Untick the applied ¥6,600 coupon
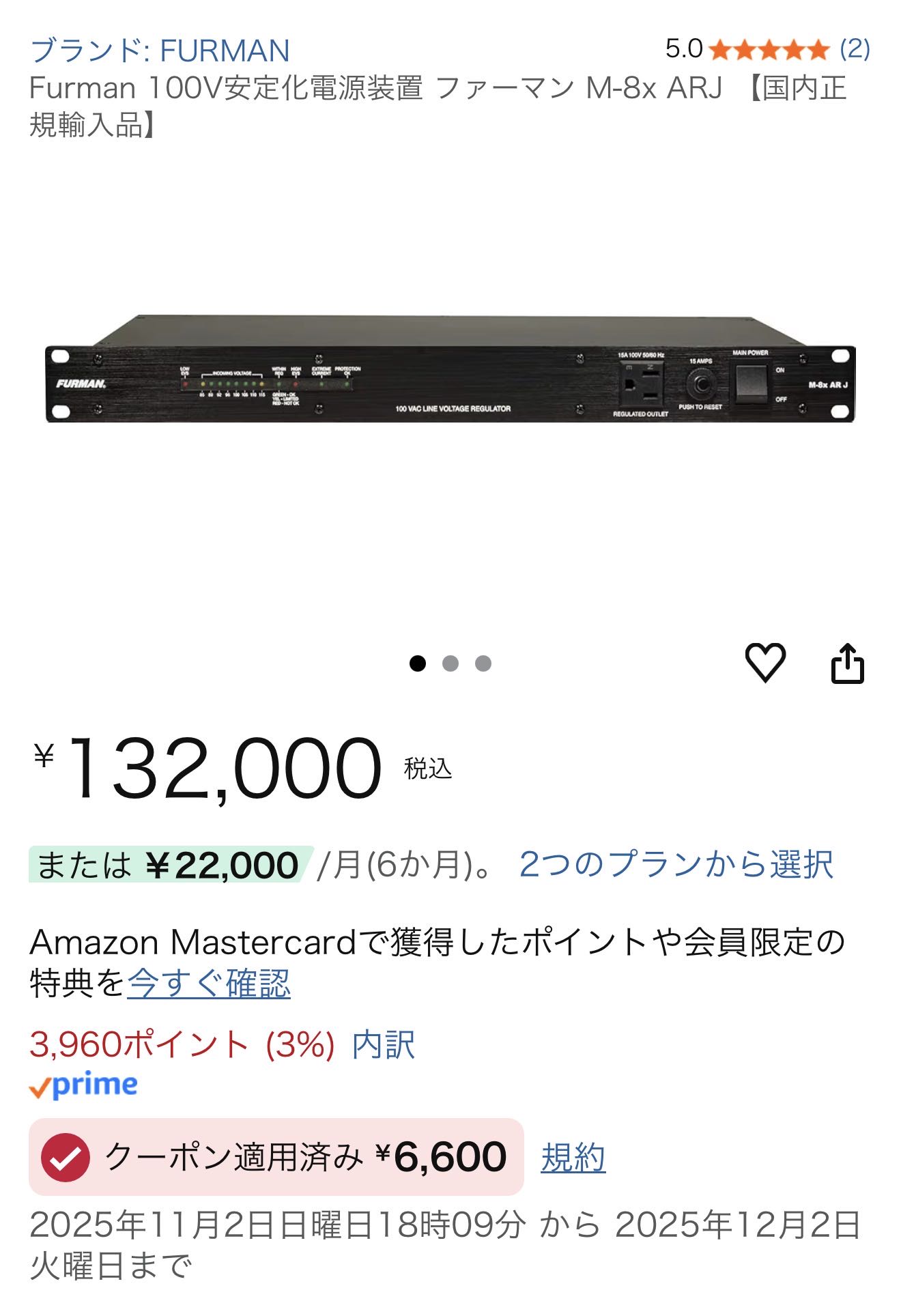Screen dimensions: 901x1316 click(x=66, y=1158)
